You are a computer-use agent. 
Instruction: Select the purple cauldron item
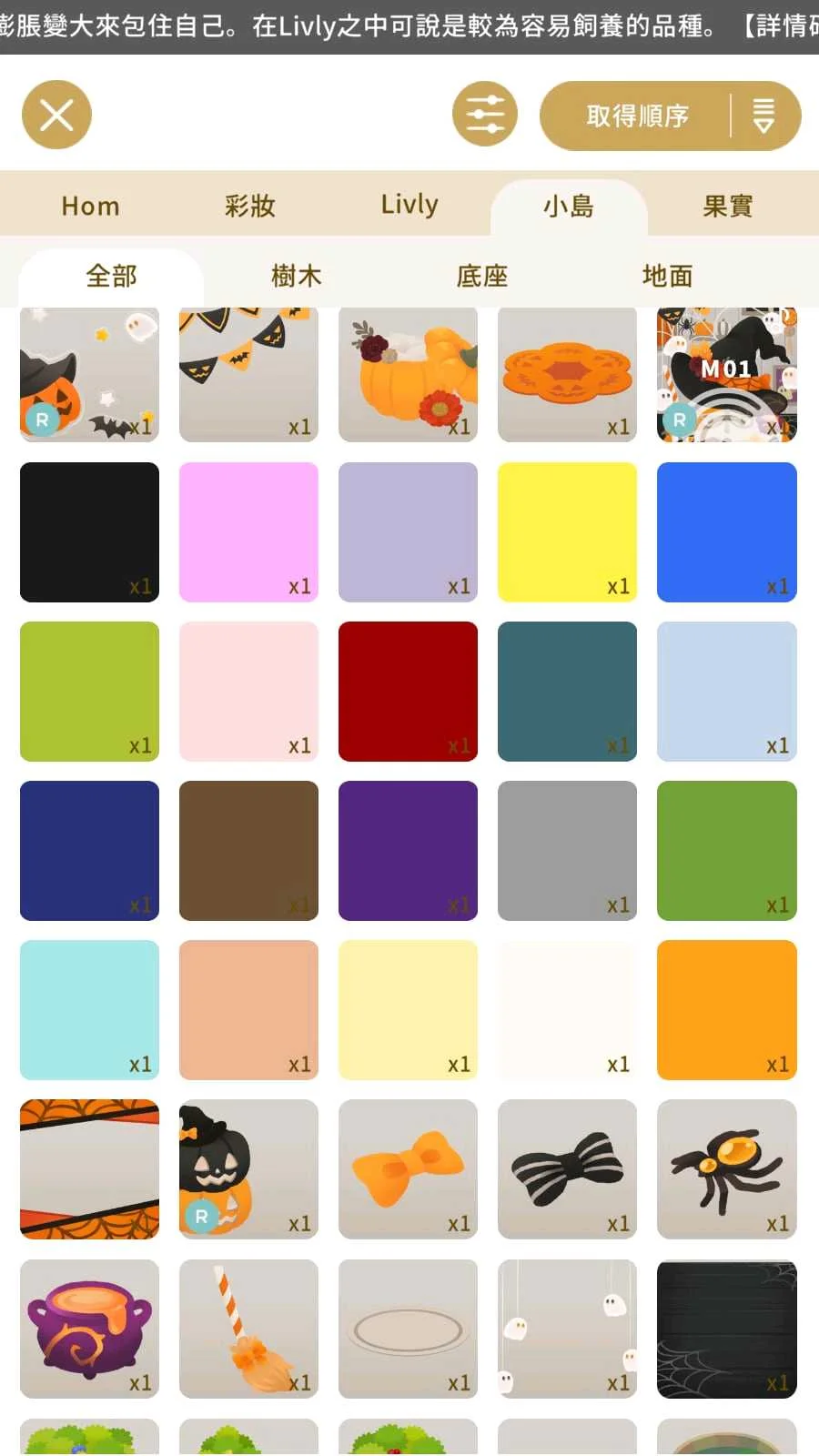pos(89,1329)
